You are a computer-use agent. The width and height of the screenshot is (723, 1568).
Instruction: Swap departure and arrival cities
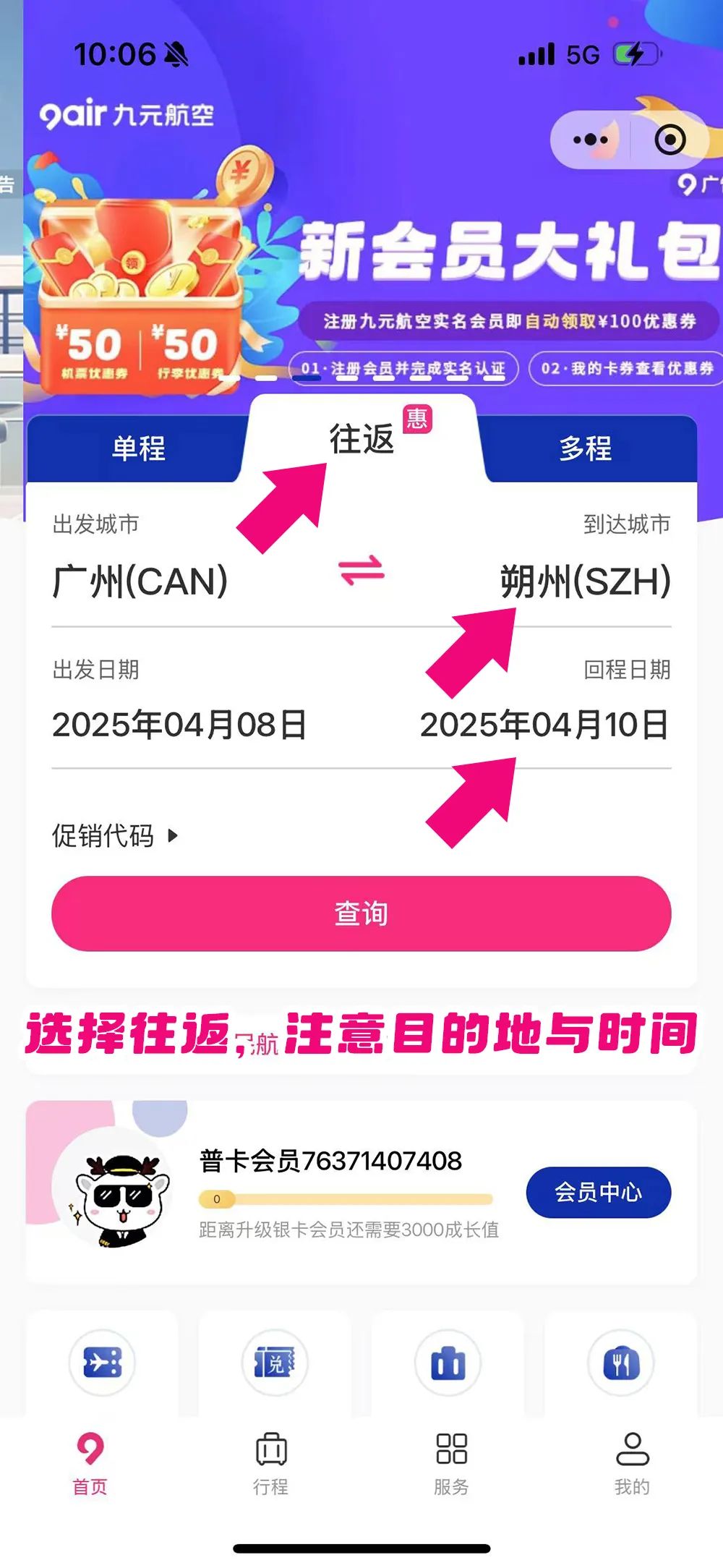click(361, 571)
